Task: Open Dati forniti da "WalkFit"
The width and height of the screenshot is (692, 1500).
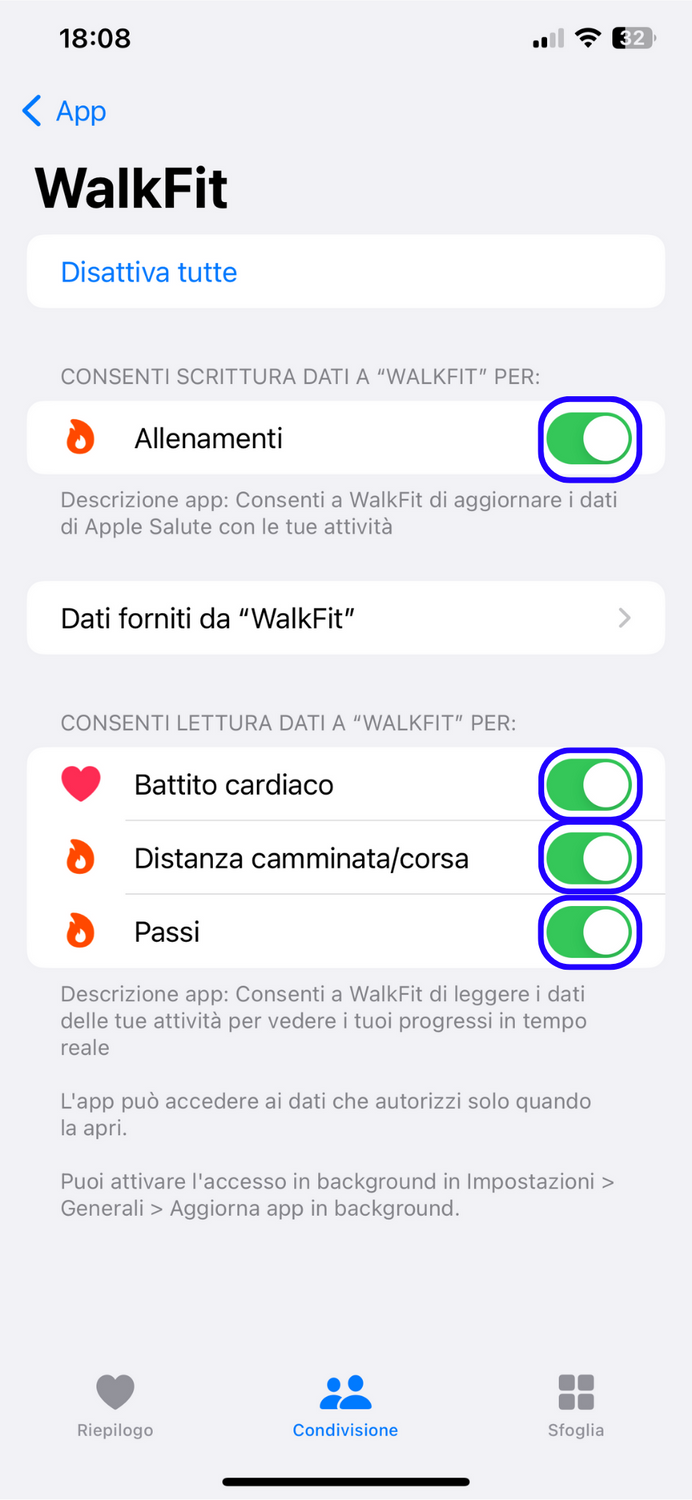Action: click(345, 618)
